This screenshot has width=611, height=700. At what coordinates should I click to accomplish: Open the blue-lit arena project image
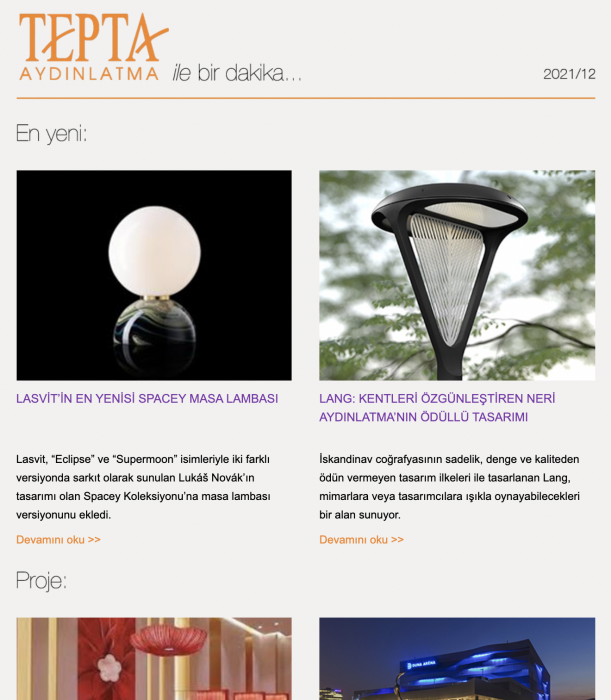(457, 658)
